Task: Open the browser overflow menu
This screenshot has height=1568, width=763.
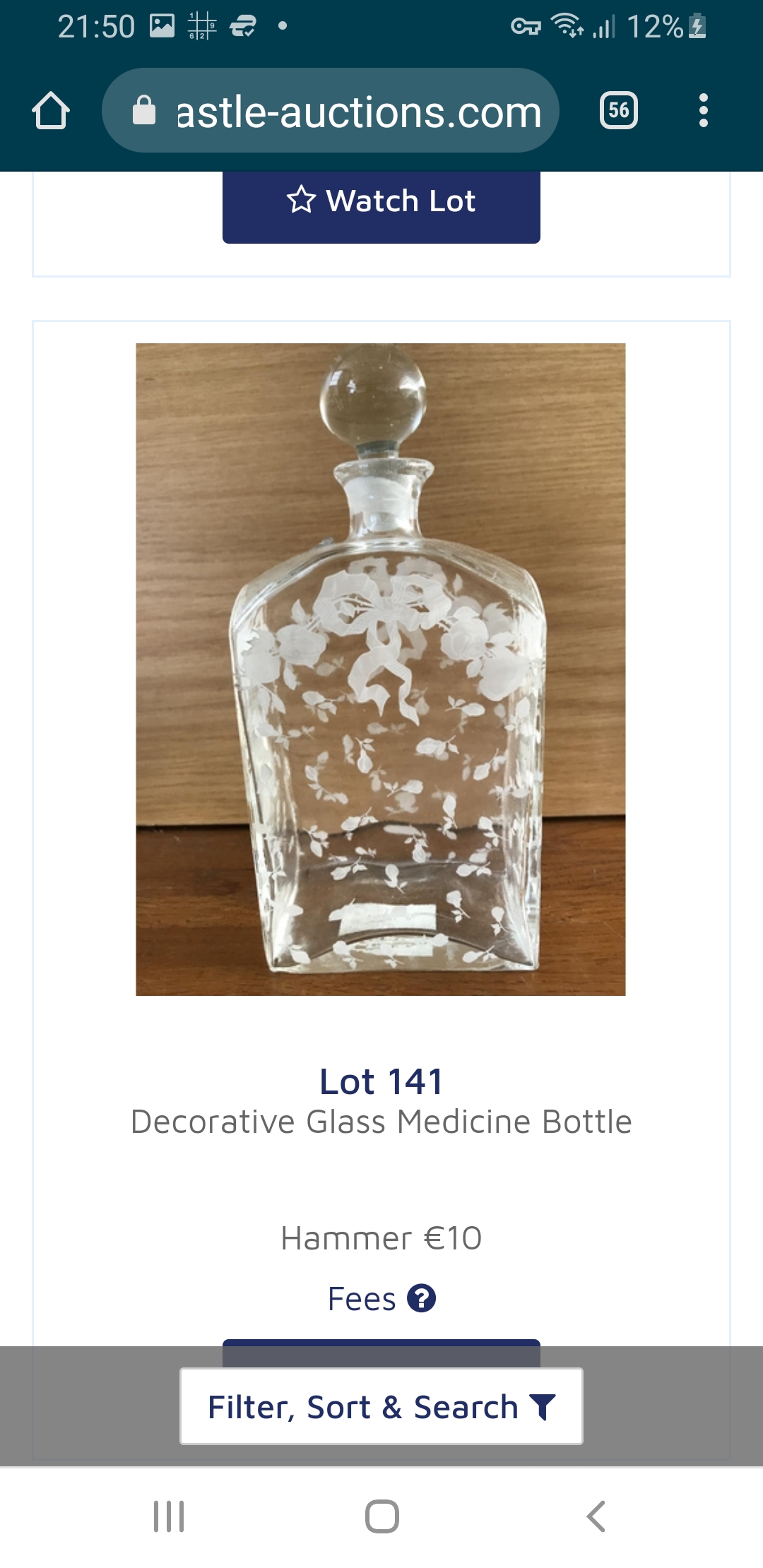Action: [703, 111]
